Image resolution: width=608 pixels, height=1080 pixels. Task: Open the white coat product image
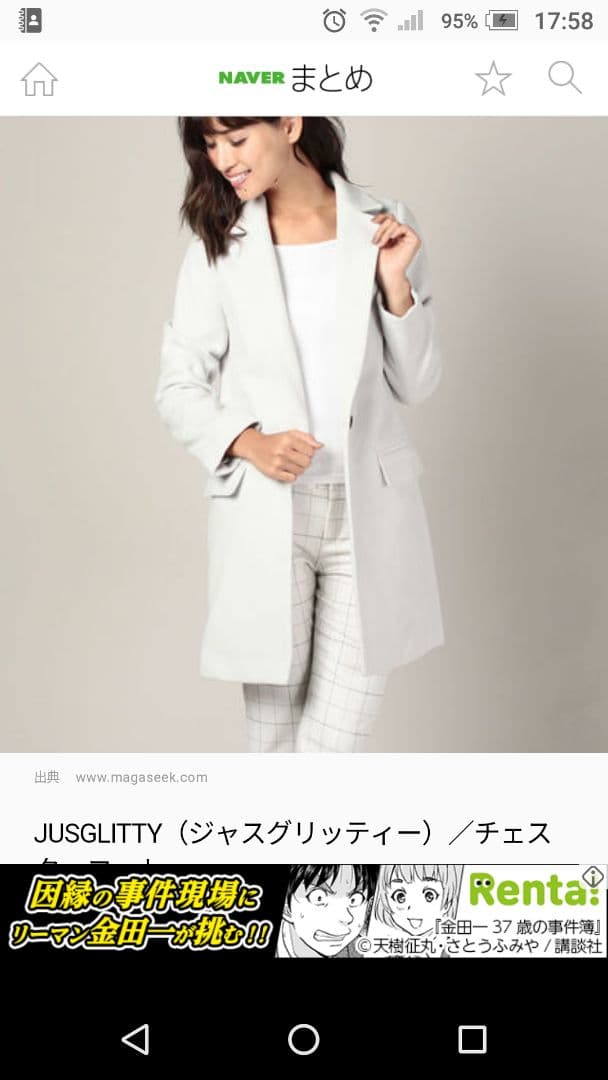coord(304,435)
